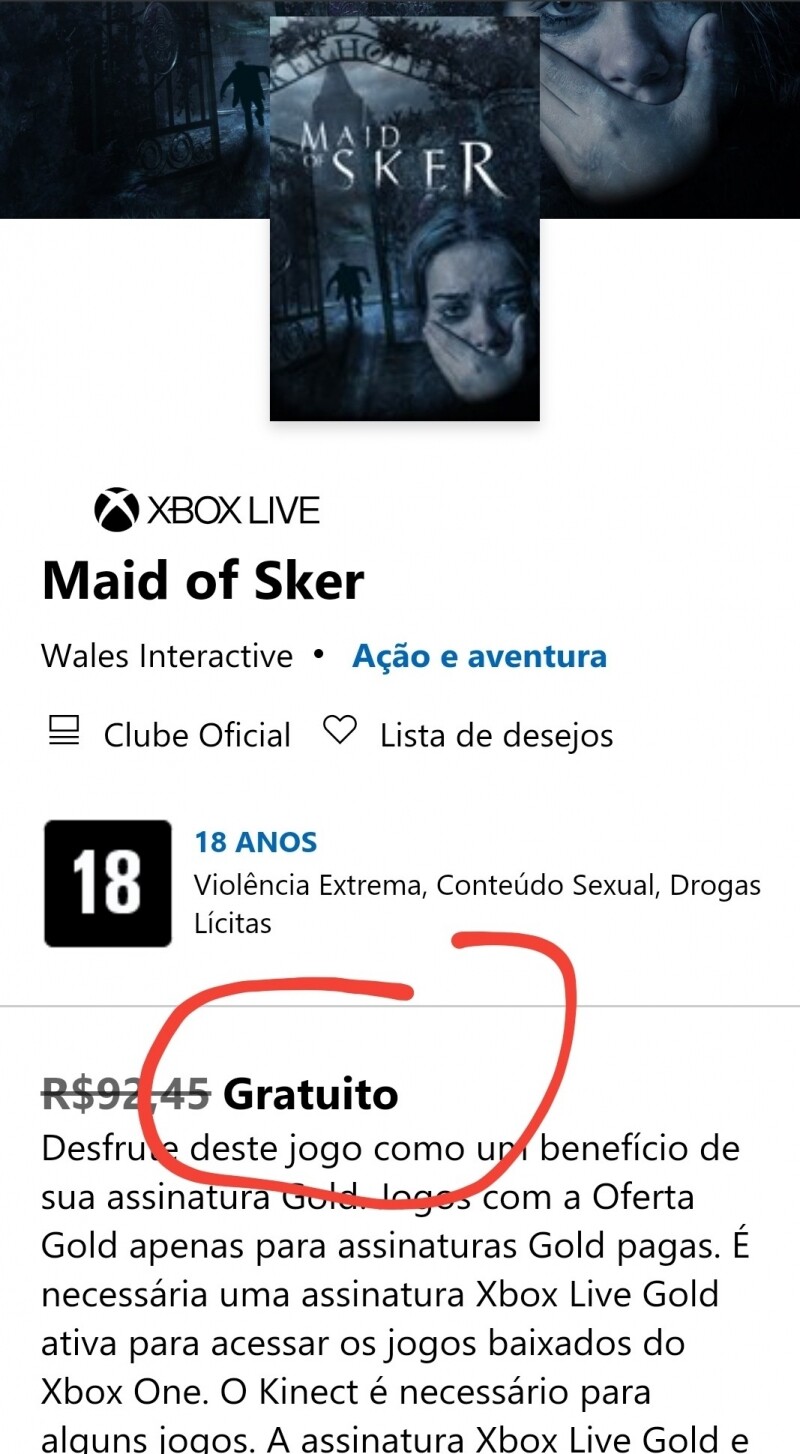
Task: Open the Ação e aventura category link
Action: [479, 656]
